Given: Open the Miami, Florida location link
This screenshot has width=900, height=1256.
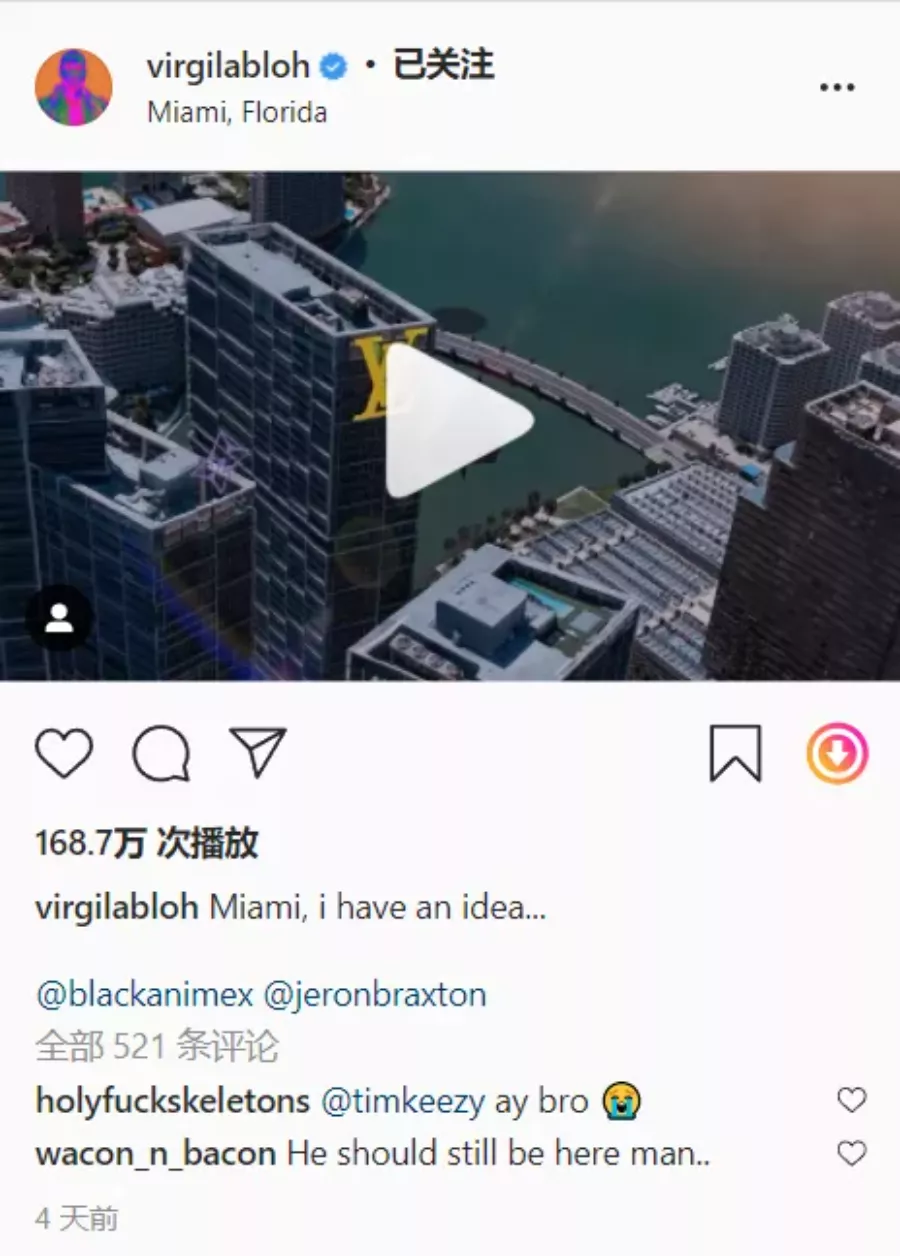Looking at the screenshot, I should tap(237, 112).
